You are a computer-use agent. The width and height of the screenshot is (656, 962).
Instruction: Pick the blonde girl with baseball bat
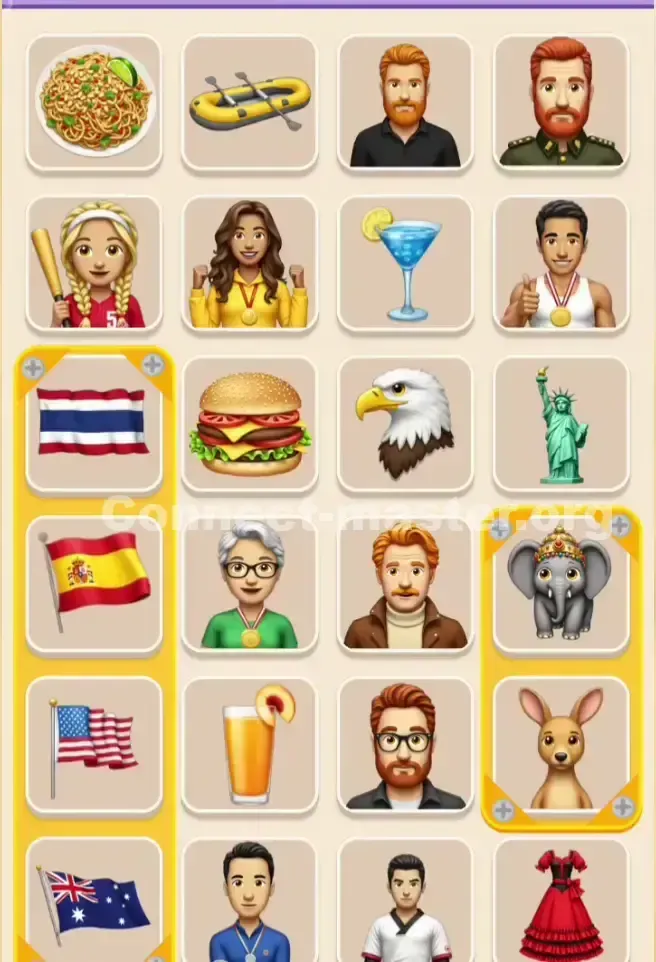click(94, 263)
